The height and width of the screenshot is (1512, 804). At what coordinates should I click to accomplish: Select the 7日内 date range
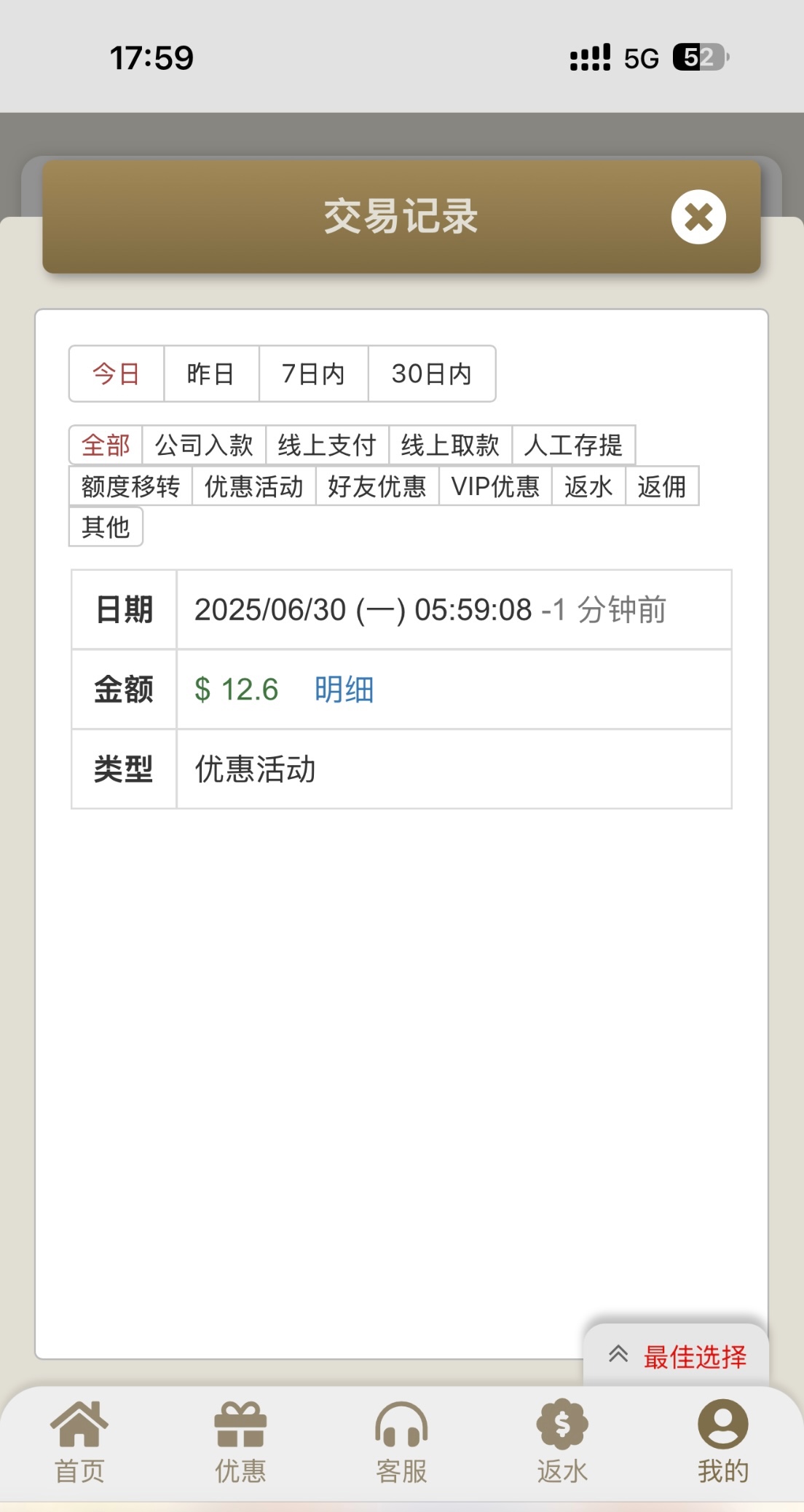click(313, 373)
